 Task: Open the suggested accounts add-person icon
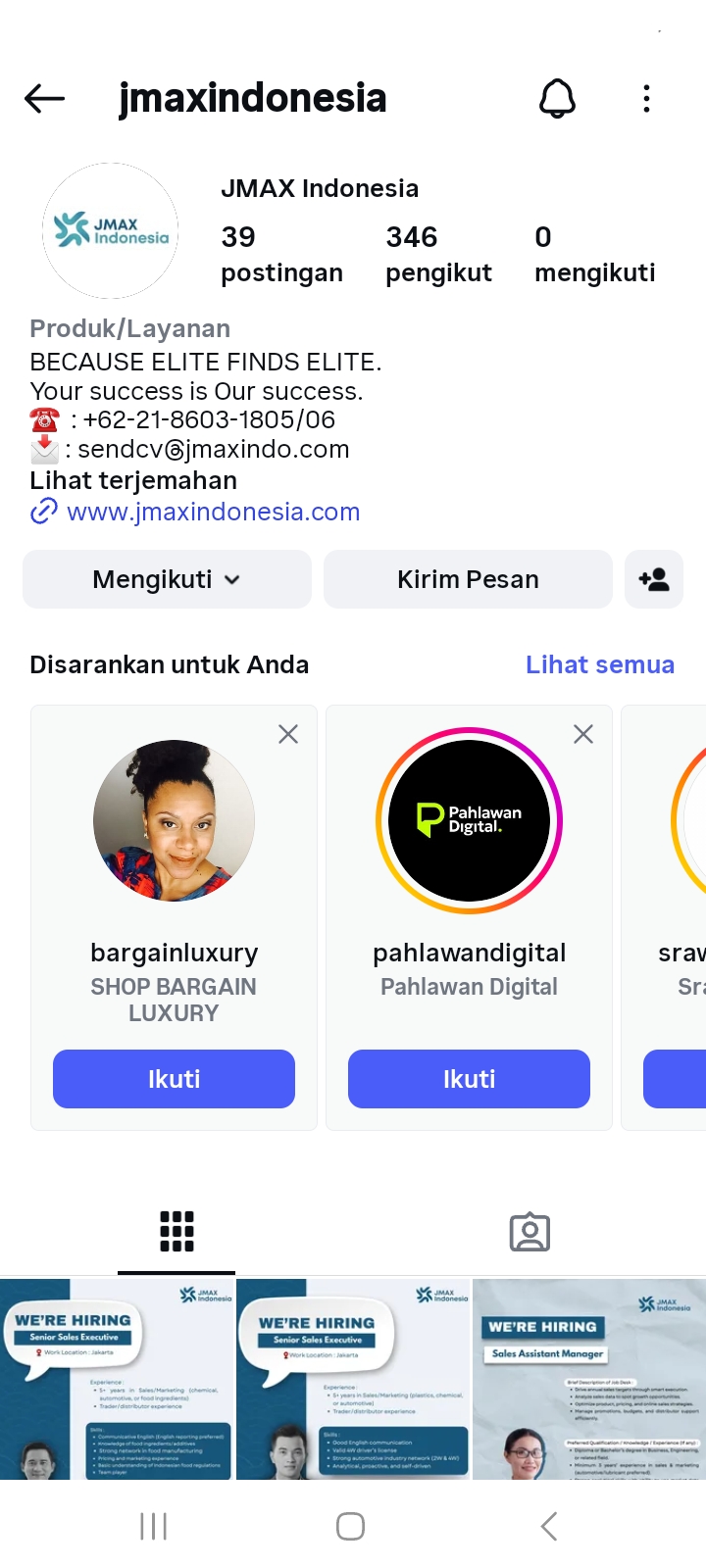654,579
